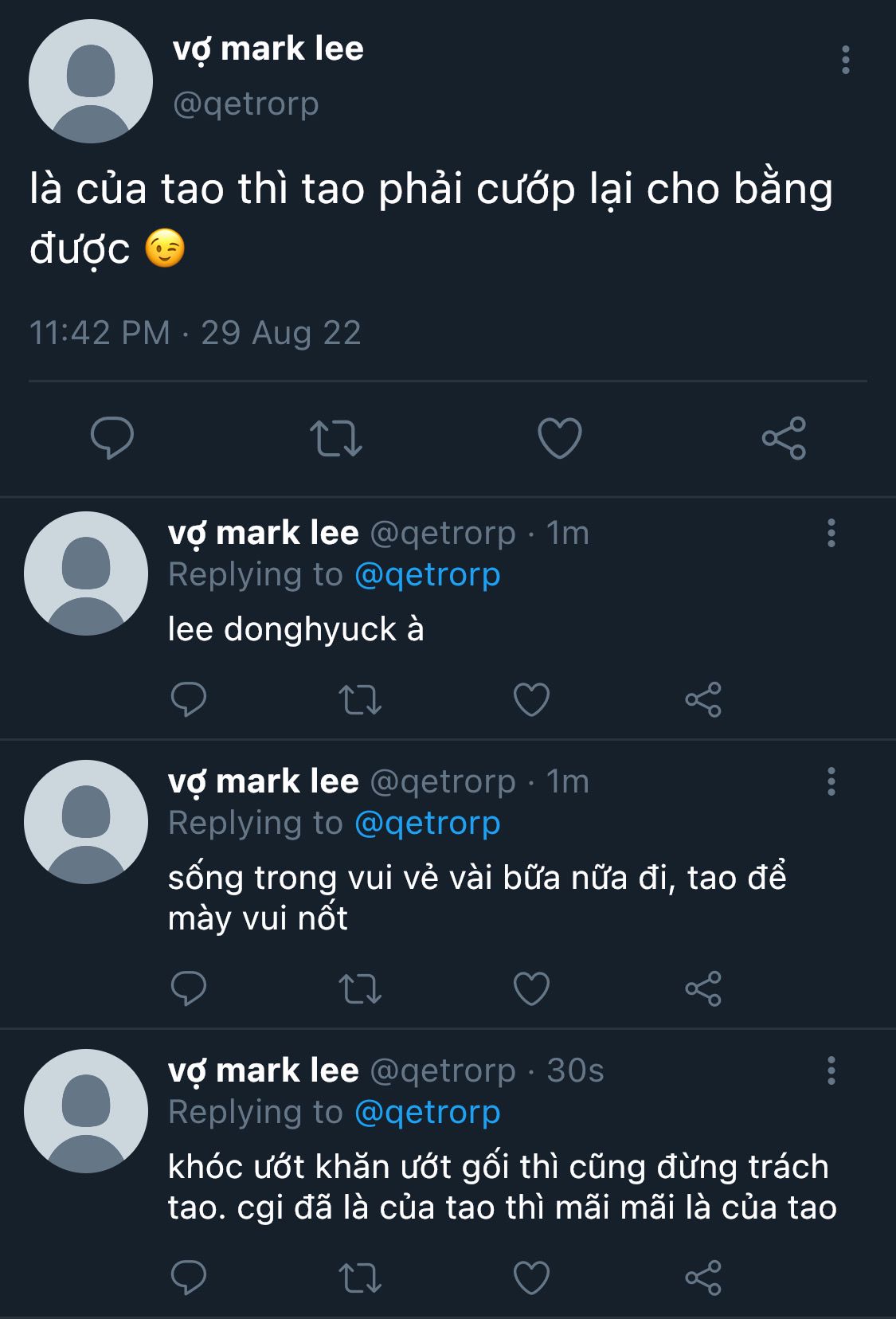Image resolution: width=896 pixels, height=1319 pixels.
Task: Open more options for 'lee donghyuck à' reply
Action: [831, 533]
